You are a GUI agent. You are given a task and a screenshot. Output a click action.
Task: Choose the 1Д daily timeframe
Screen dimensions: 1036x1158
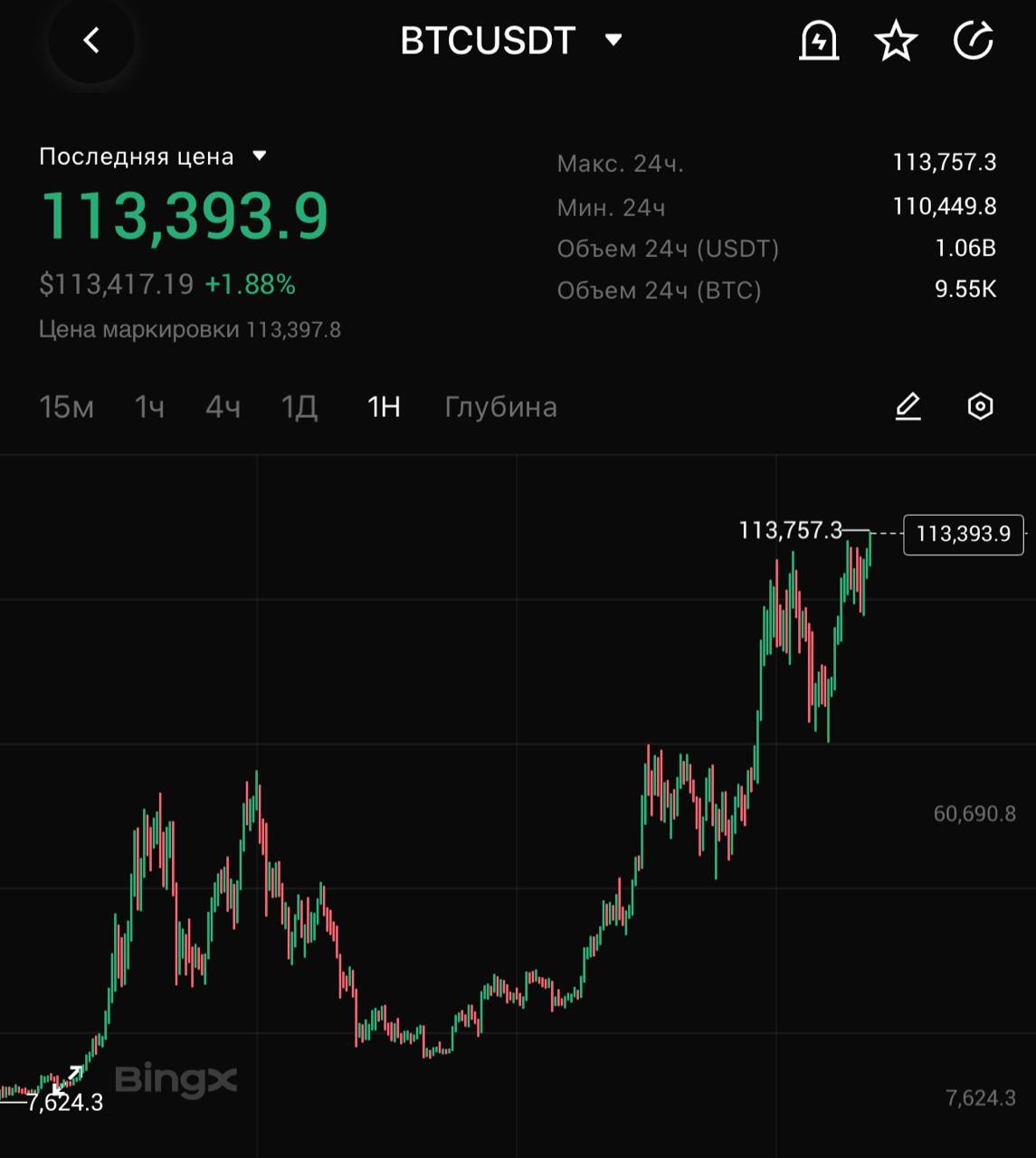pos(299,407)
